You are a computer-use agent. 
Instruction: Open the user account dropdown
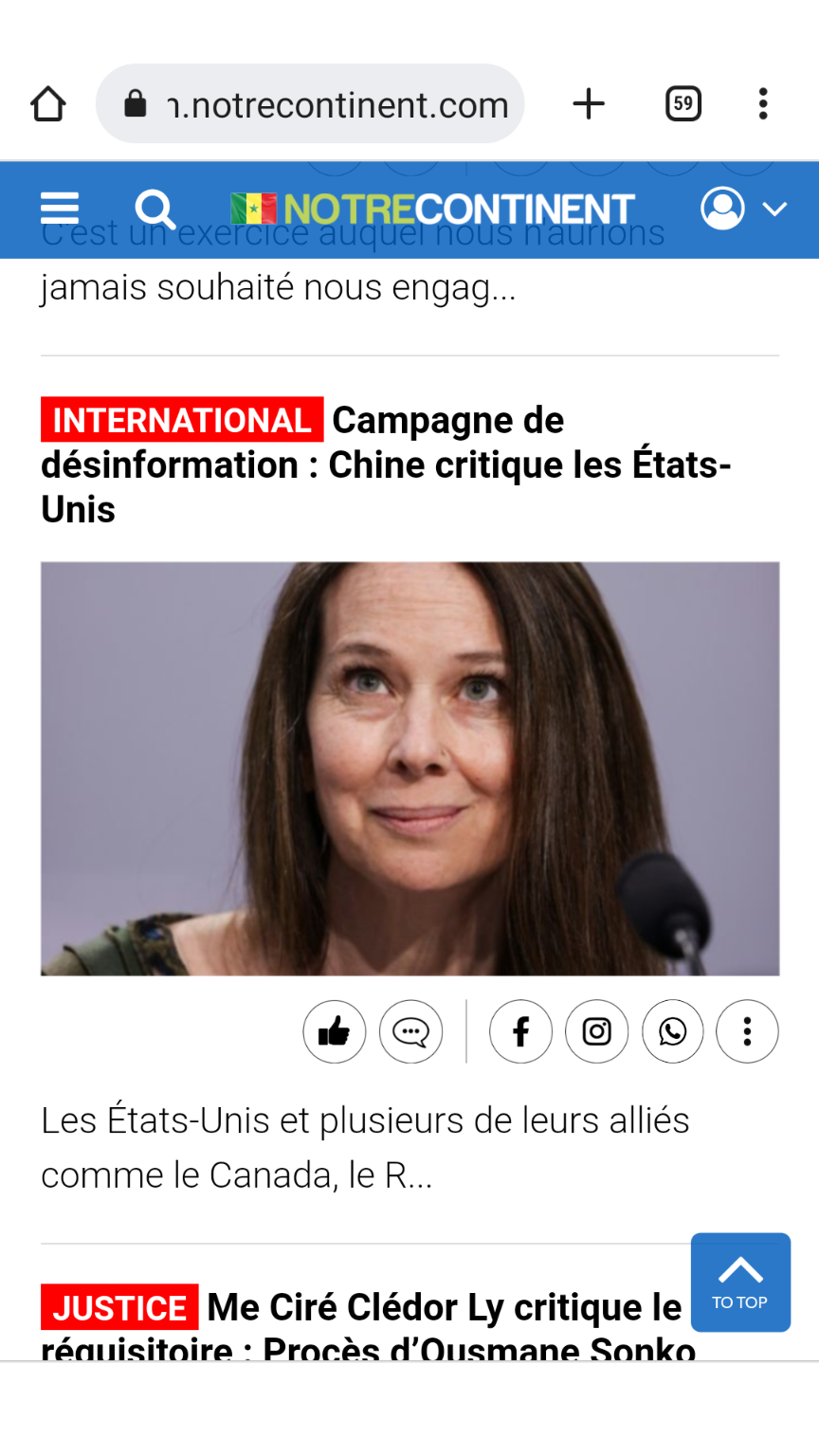click(x=743, y=209)
